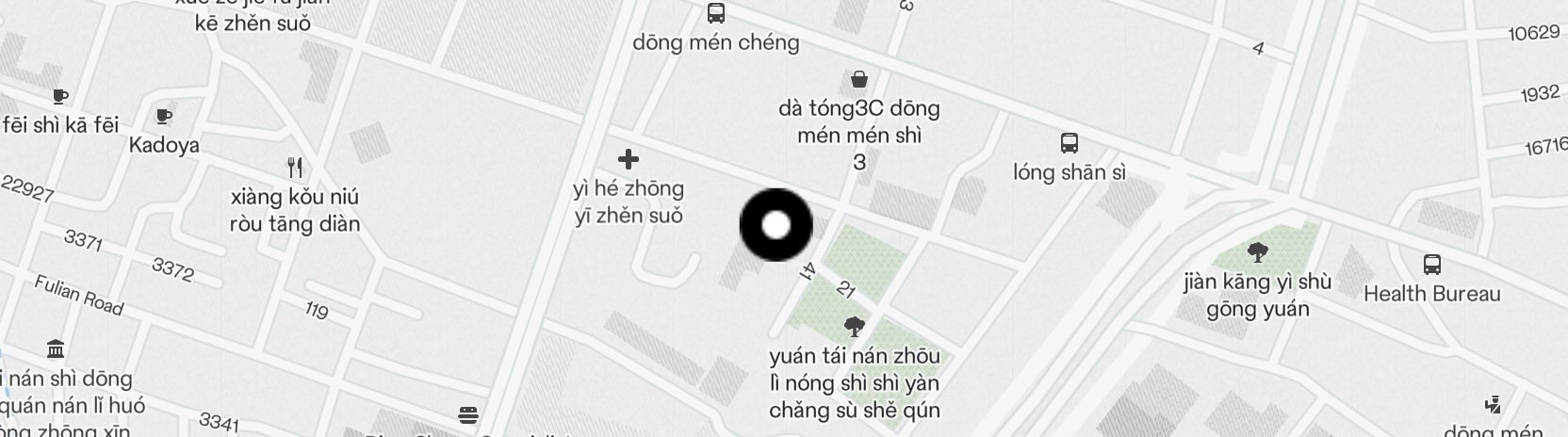Viewport: 1568px width, 437px height.
Task: Open the Kadoya cafe marker
Action: point(164,117)
